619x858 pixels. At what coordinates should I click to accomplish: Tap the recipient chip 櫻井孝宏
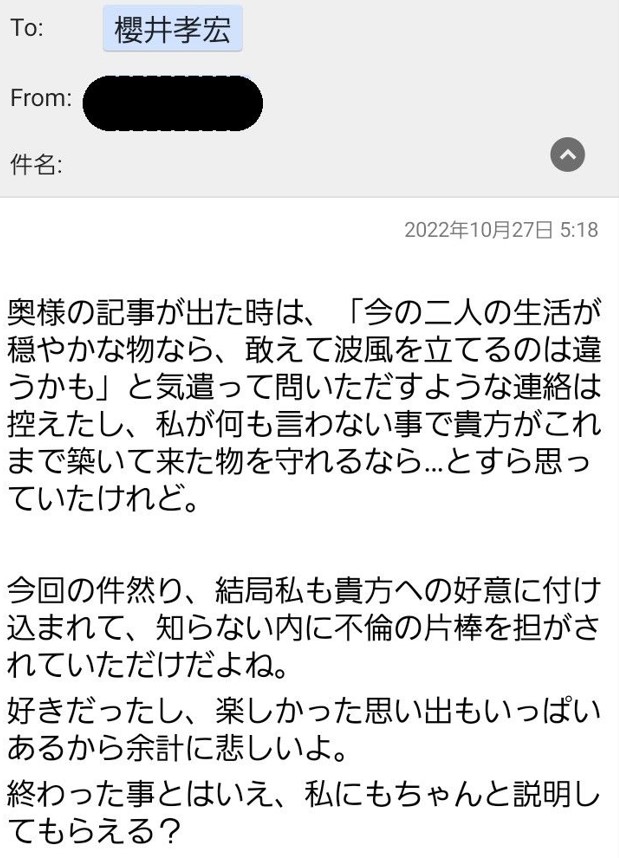coord(172,30)
